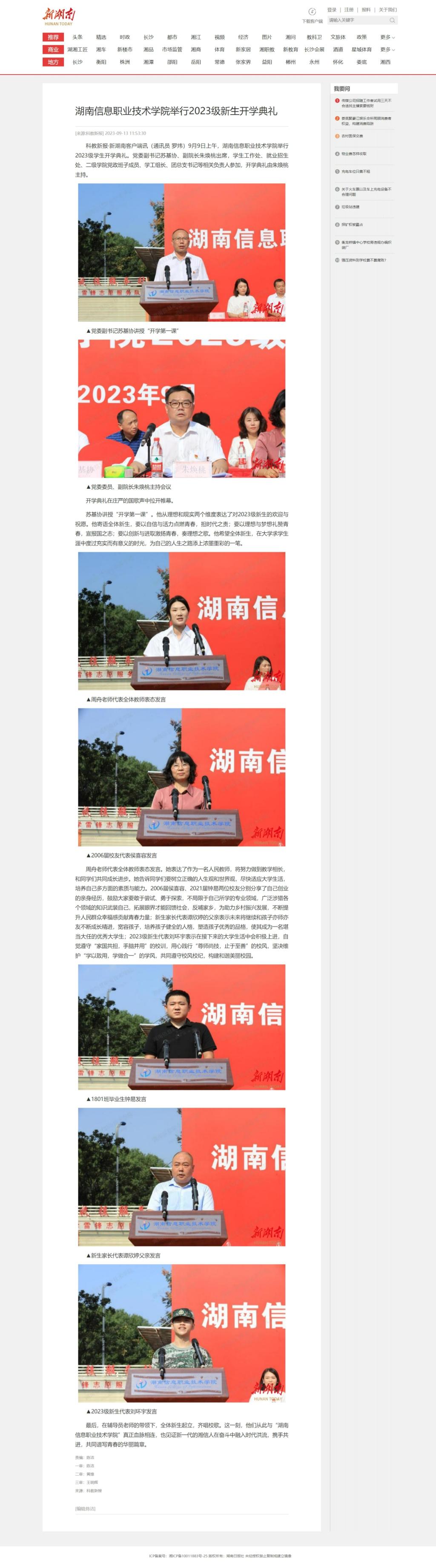The width and height of the screenshot is (436, 1568).
Task: Tap the 新湖南 logo to go home
Action: point(59,16)
